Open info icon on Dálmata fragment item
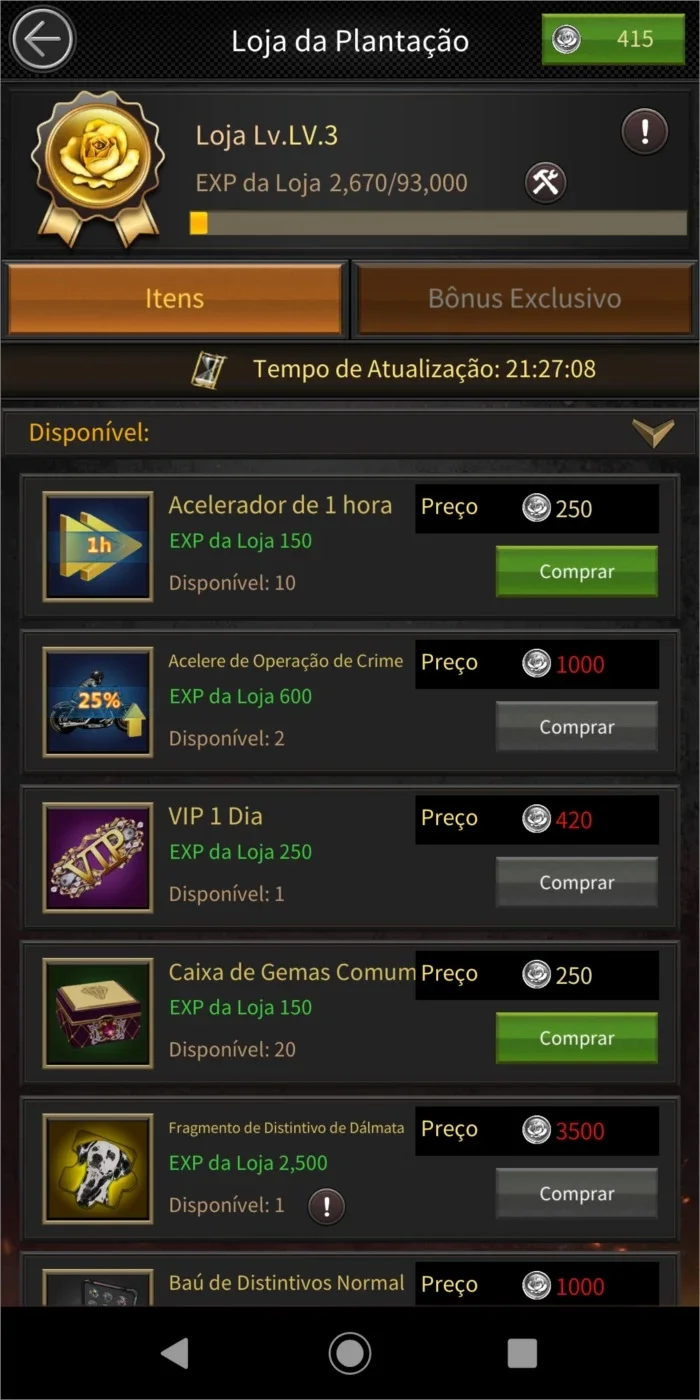 [326, 1206]
